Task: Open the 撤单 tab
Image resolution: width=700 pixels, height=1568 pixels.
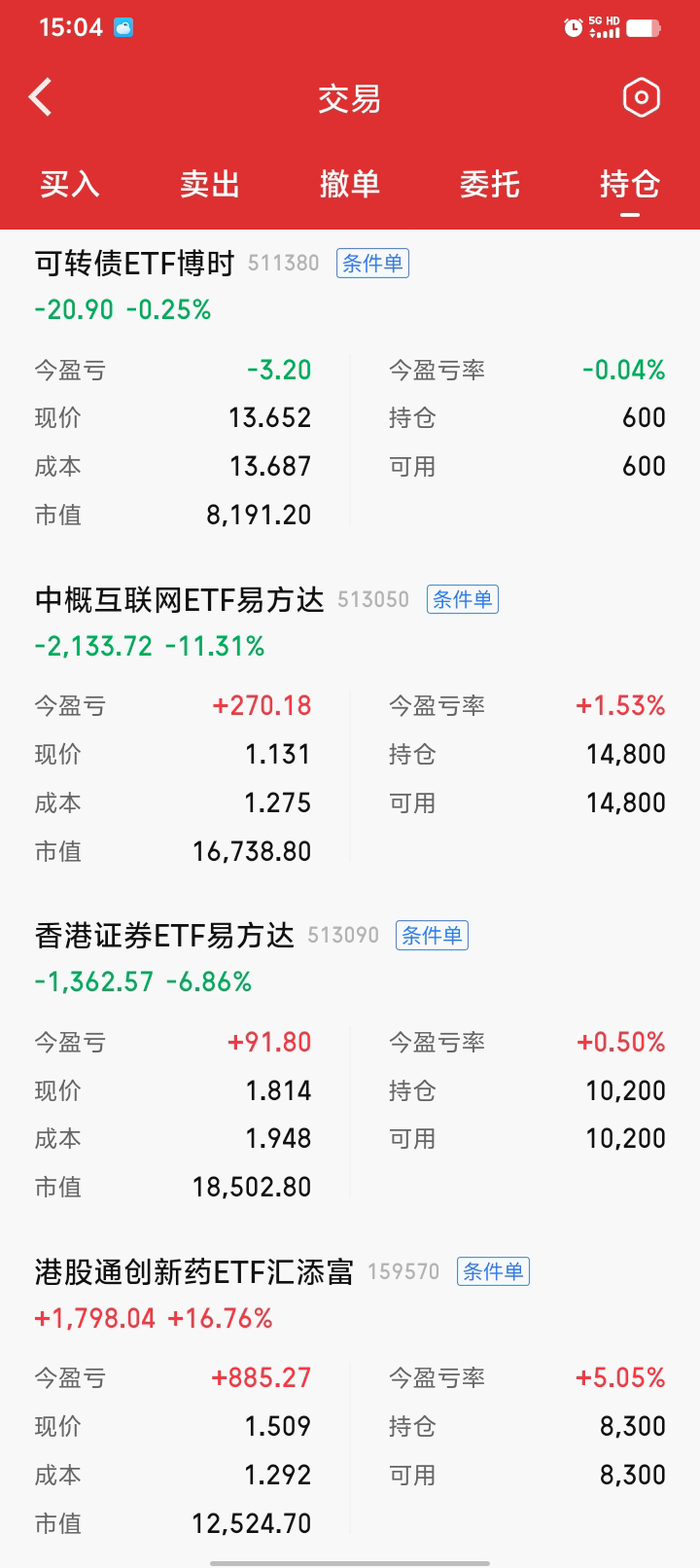Action: pyautogui.click(x=350, y=184)
